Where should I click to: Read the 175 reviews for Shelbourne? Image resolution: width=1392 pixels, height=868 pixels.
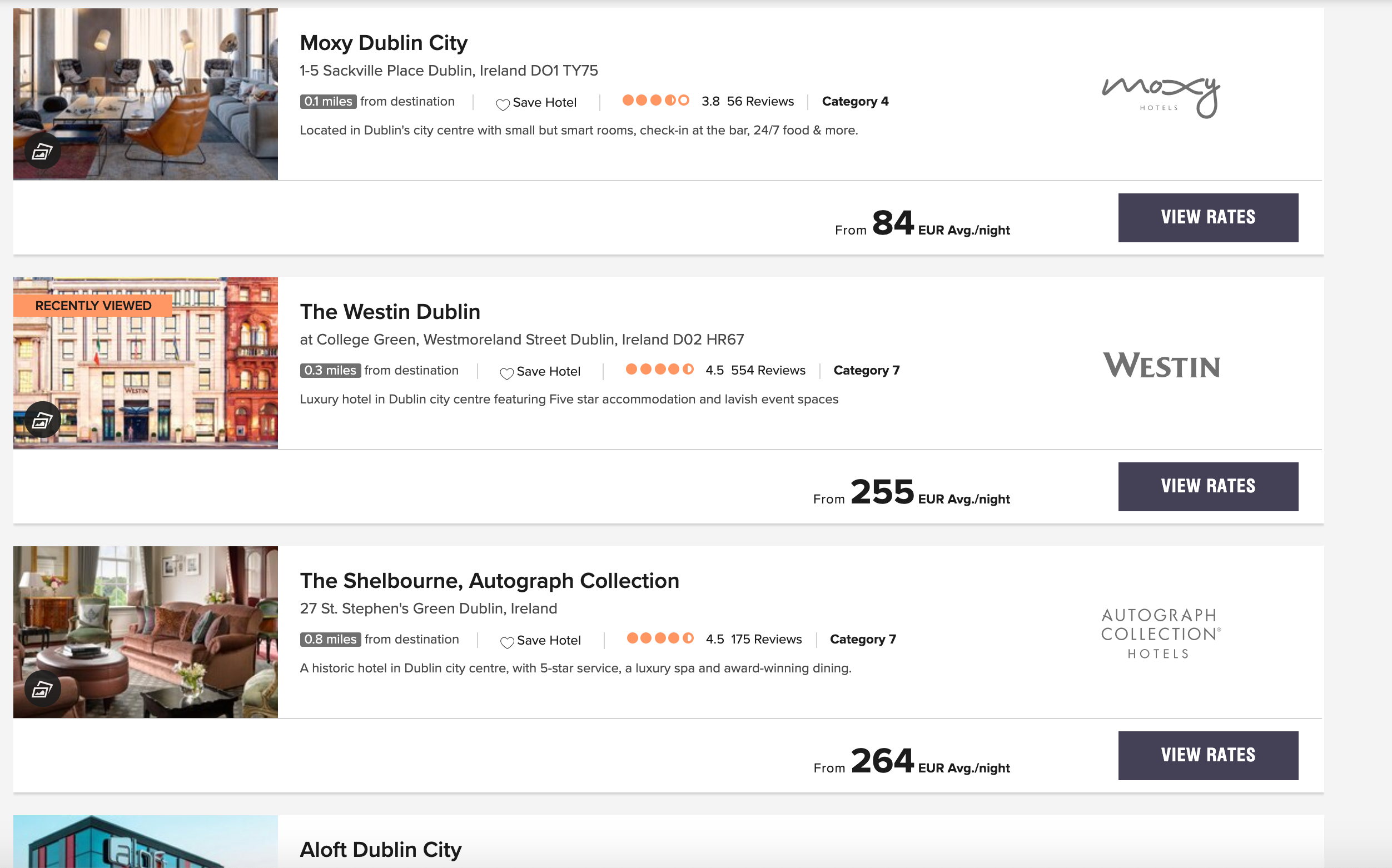pos(765,639)
